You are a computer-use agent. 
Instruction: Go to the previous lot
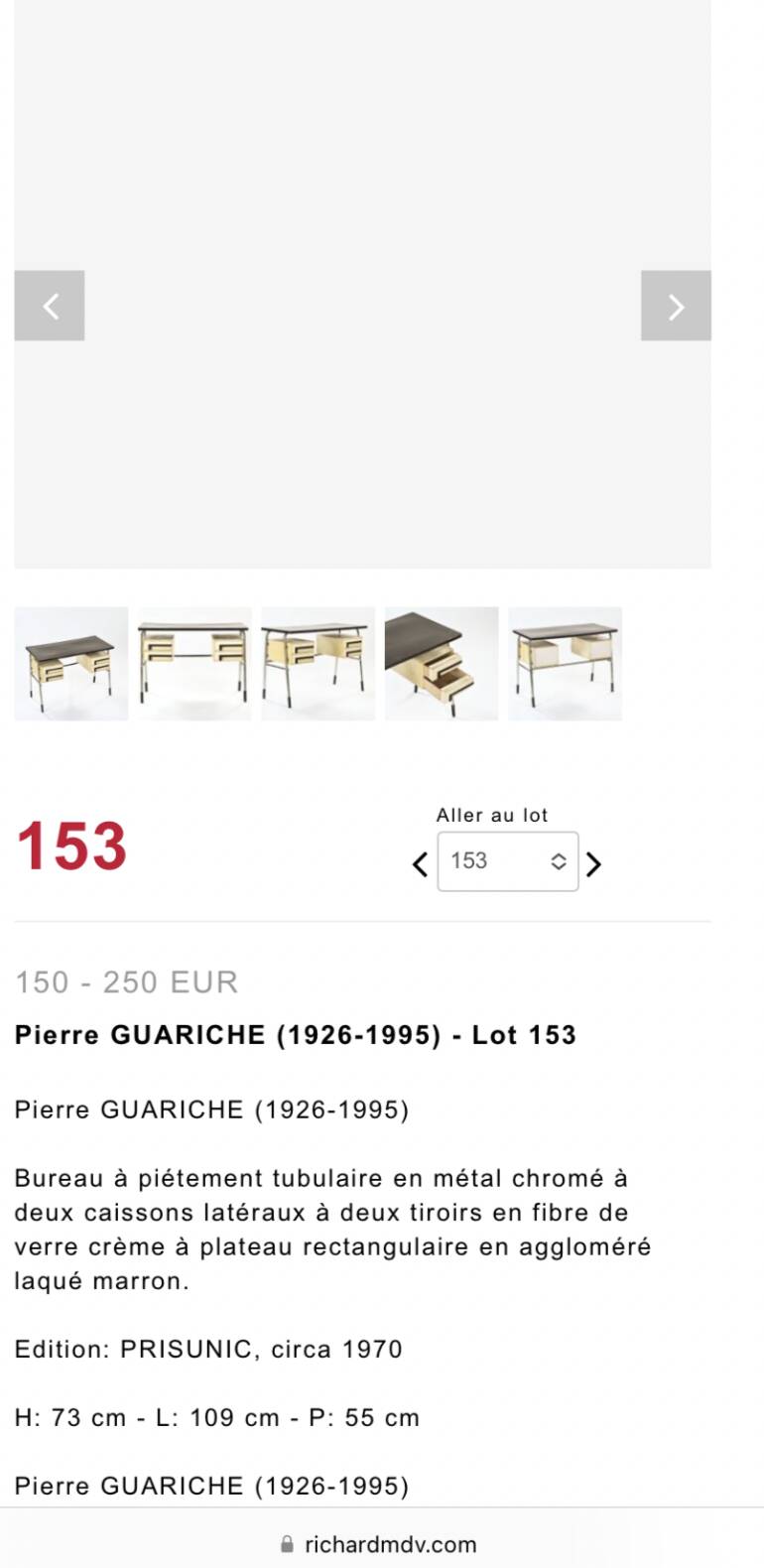point(420,864)
